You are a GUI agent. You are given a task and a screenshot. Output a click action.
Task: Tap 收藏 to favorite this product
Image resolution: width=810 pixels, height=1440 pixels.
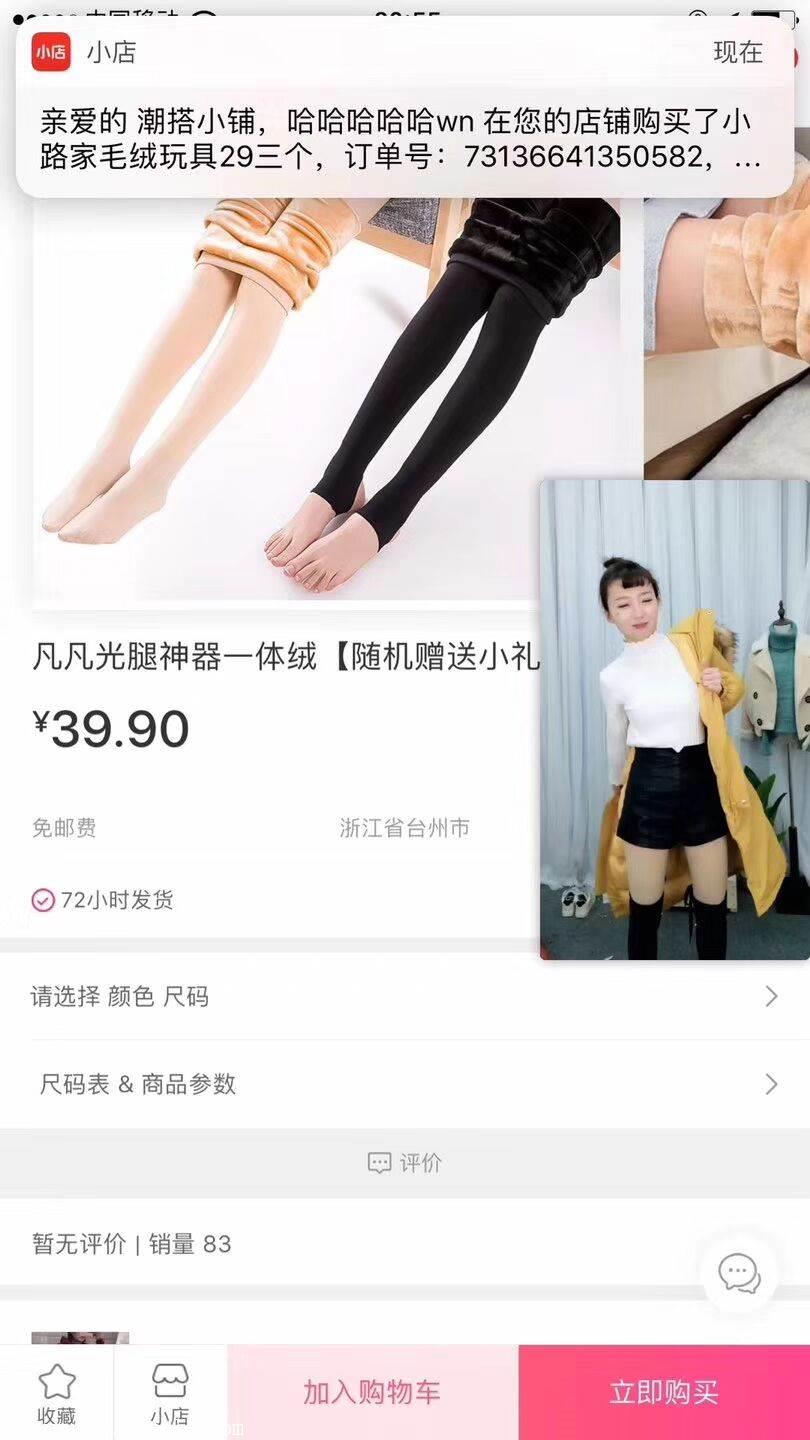[57, 1394]
